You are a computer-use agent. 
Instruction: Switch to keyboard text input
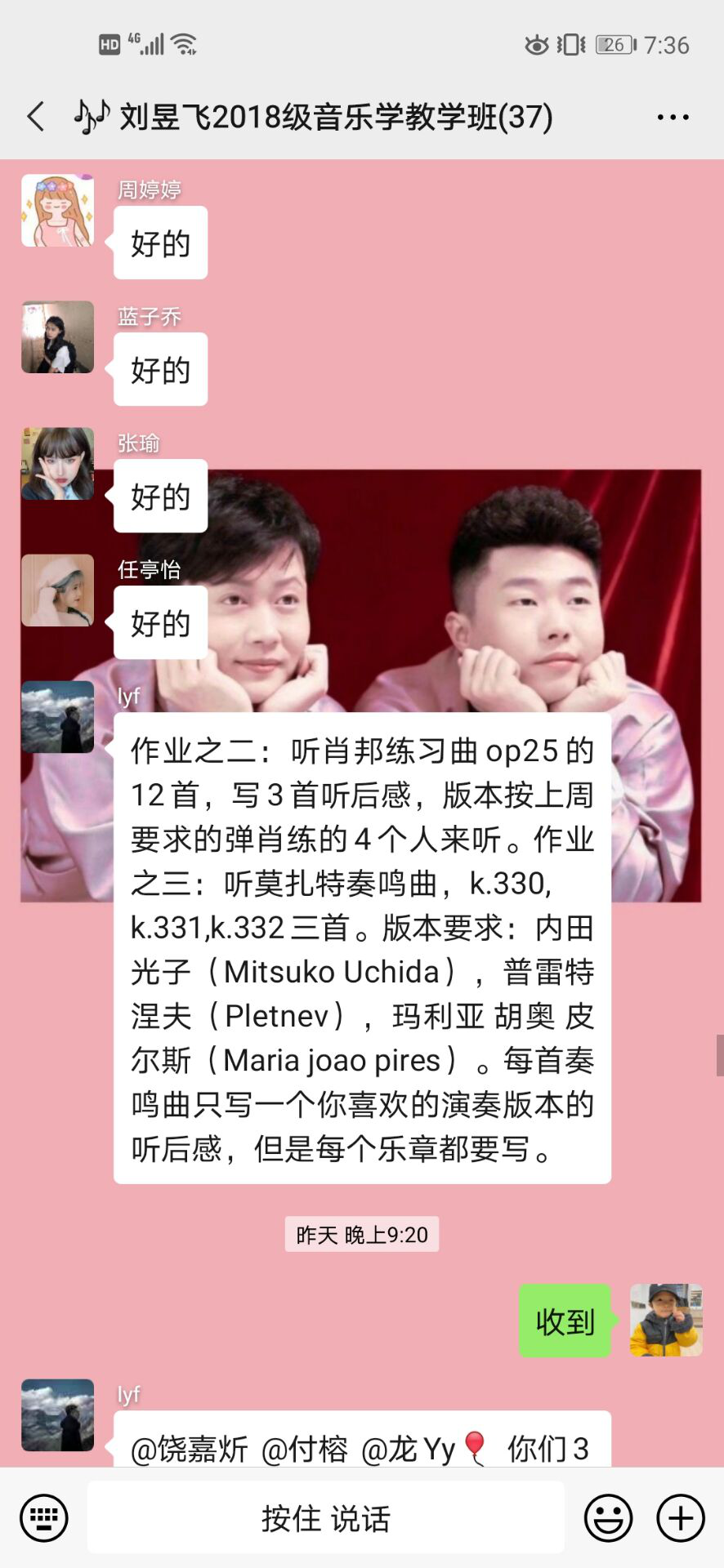tap(44, 1518)
